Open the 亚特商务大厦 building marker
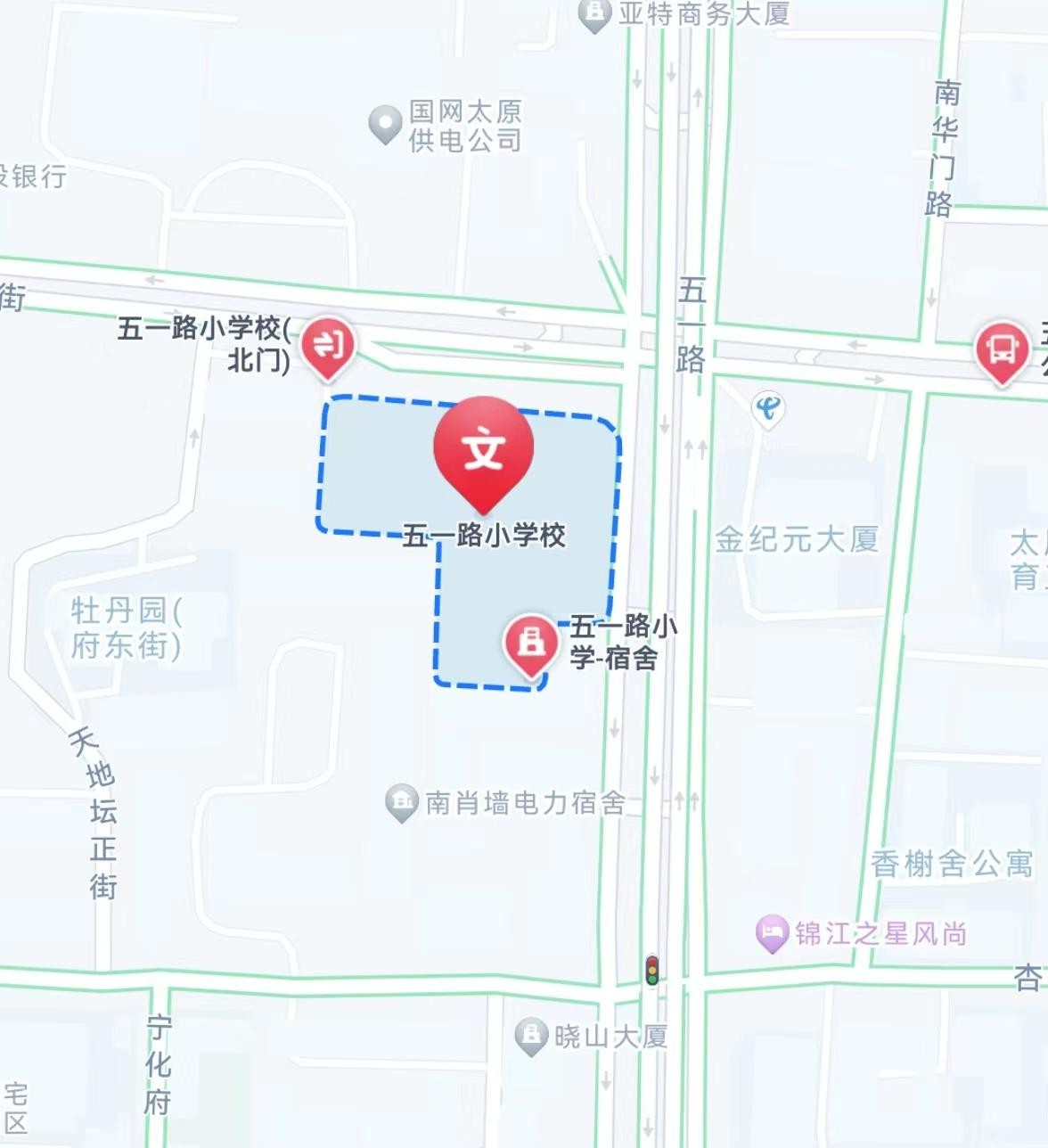 tap(594, 13)
